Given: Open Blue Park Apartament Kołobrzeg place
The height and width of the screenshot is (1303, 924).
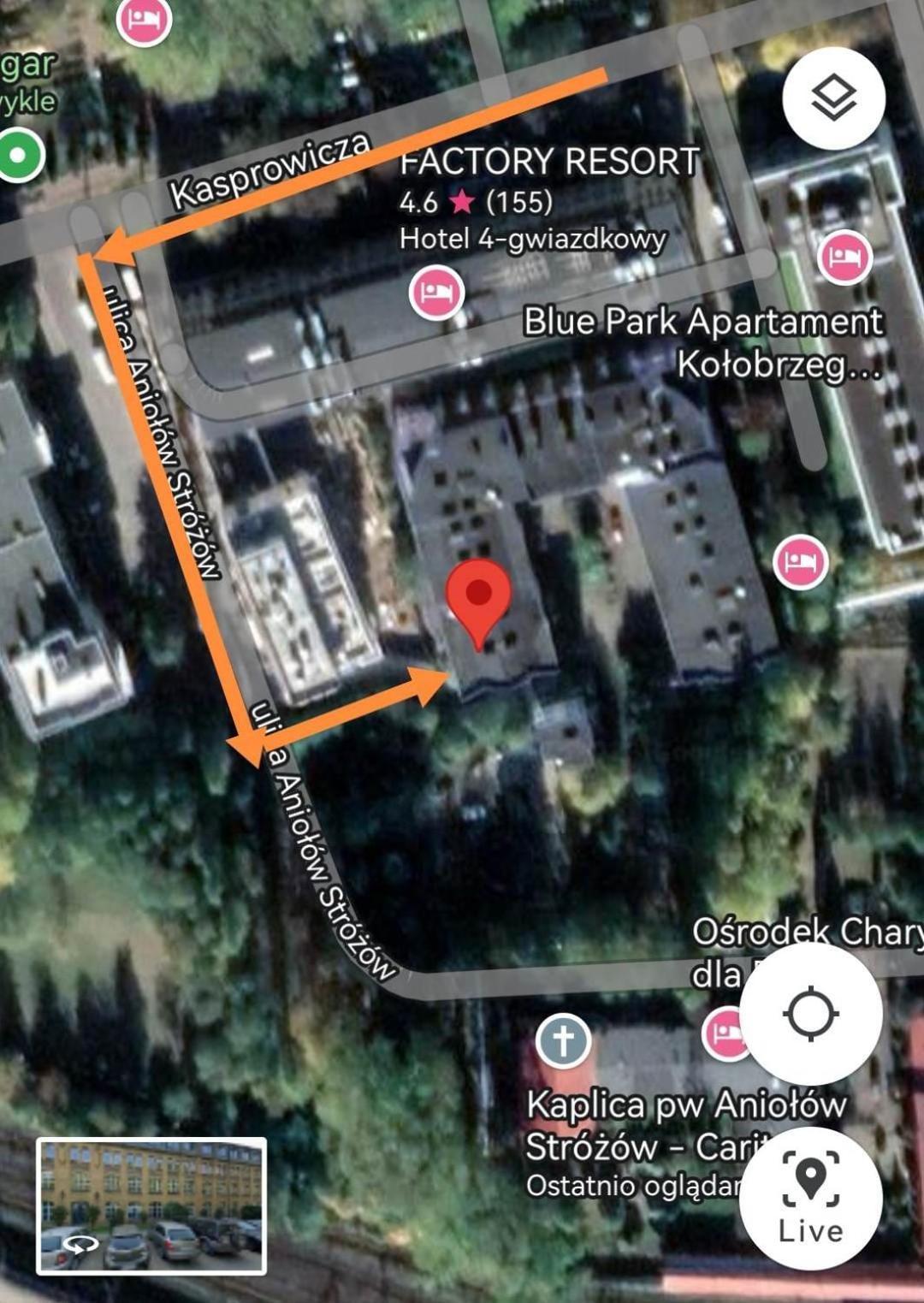Looking at the screenshot, I should pyautogui.click(x=844, y=257).
